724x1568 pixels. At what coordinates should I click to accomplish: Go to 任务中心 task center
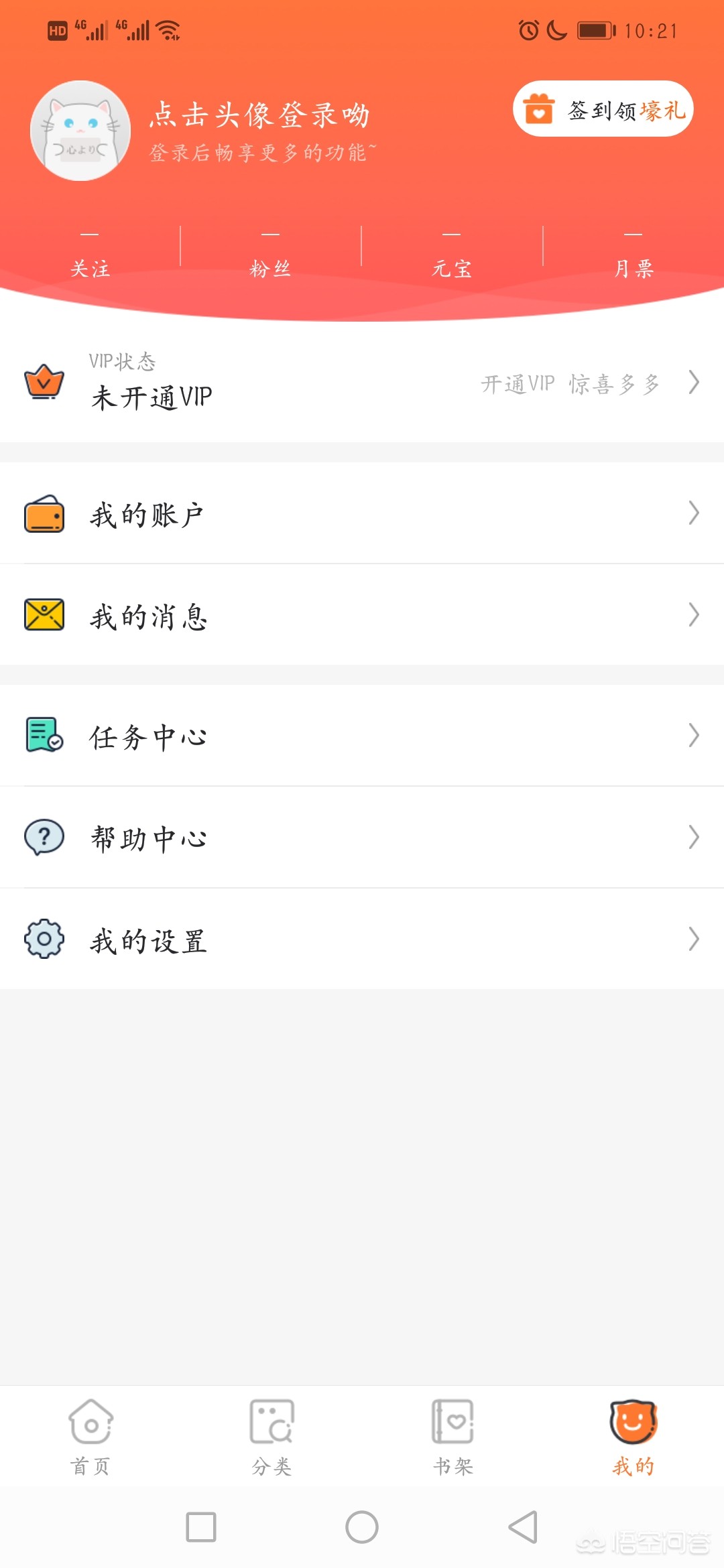[x=362, y=736]
